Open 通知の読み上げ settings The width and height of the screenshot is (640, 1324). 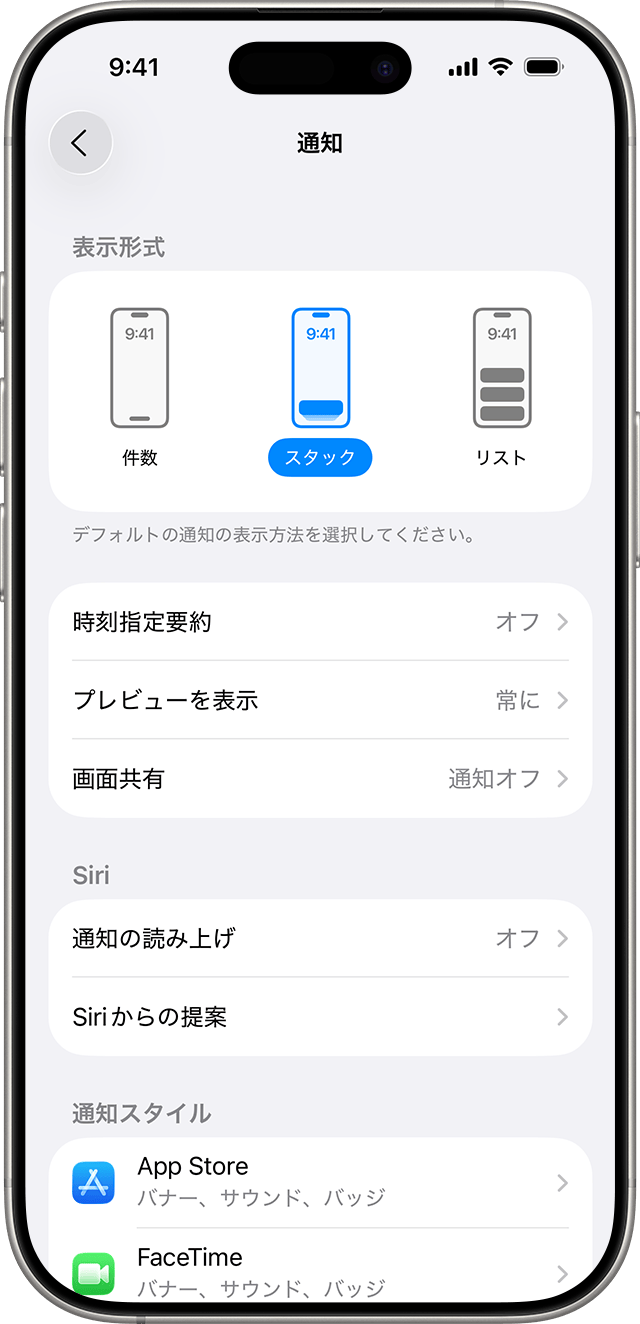pos(320,938)
